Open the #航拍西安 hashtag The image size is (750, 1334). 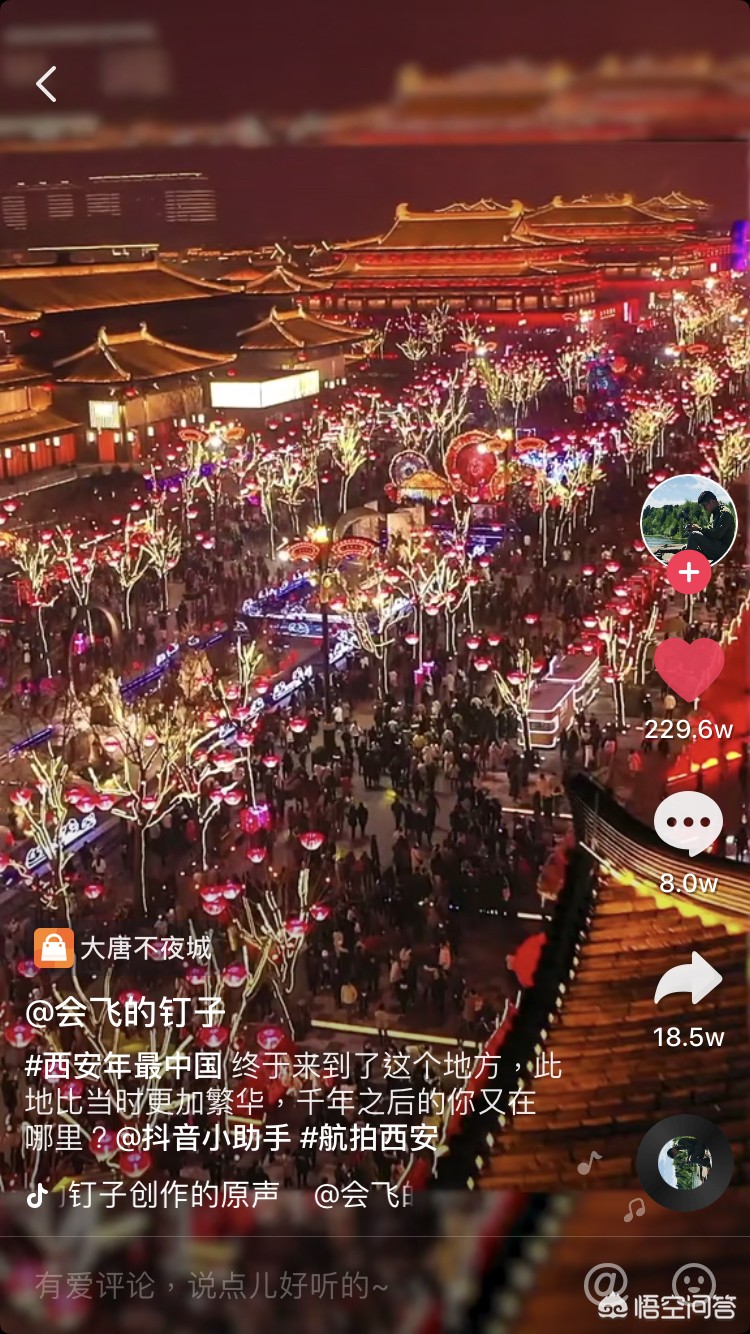(x=369, y=1137)
